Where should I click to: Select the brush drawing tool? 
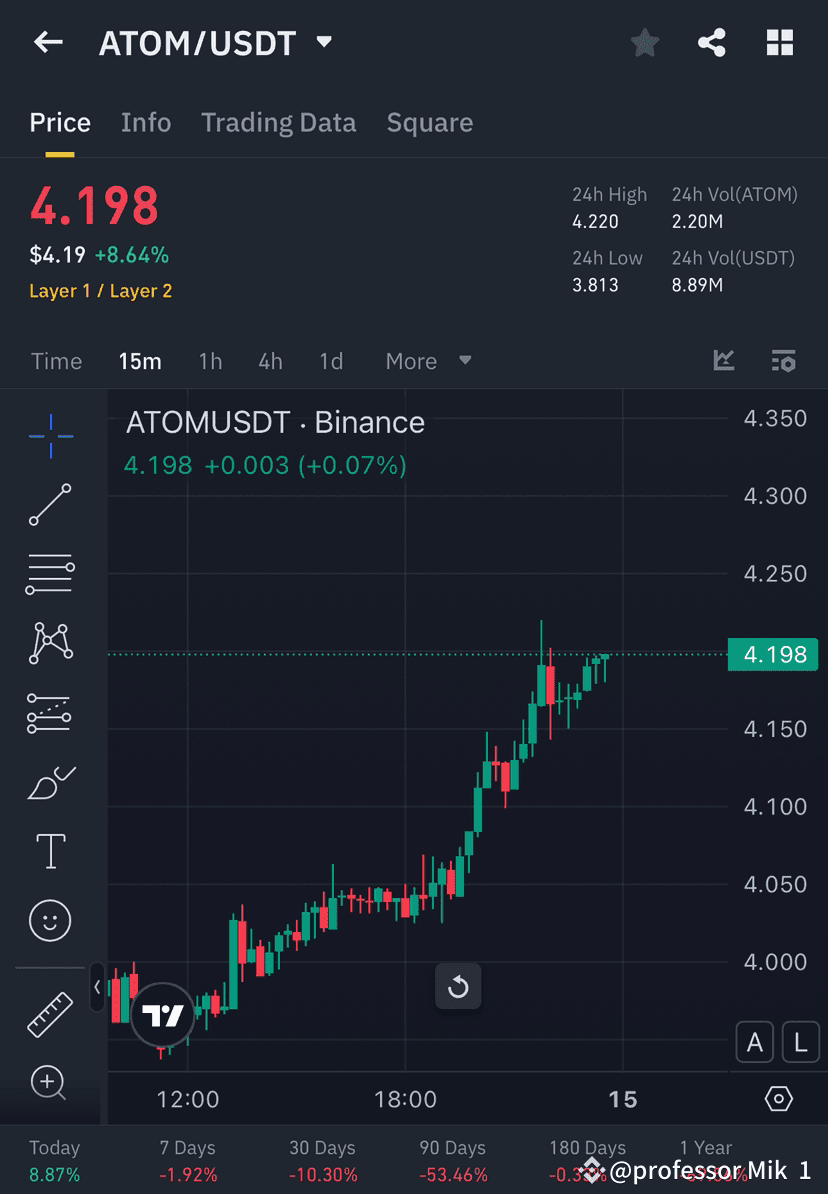50,782
